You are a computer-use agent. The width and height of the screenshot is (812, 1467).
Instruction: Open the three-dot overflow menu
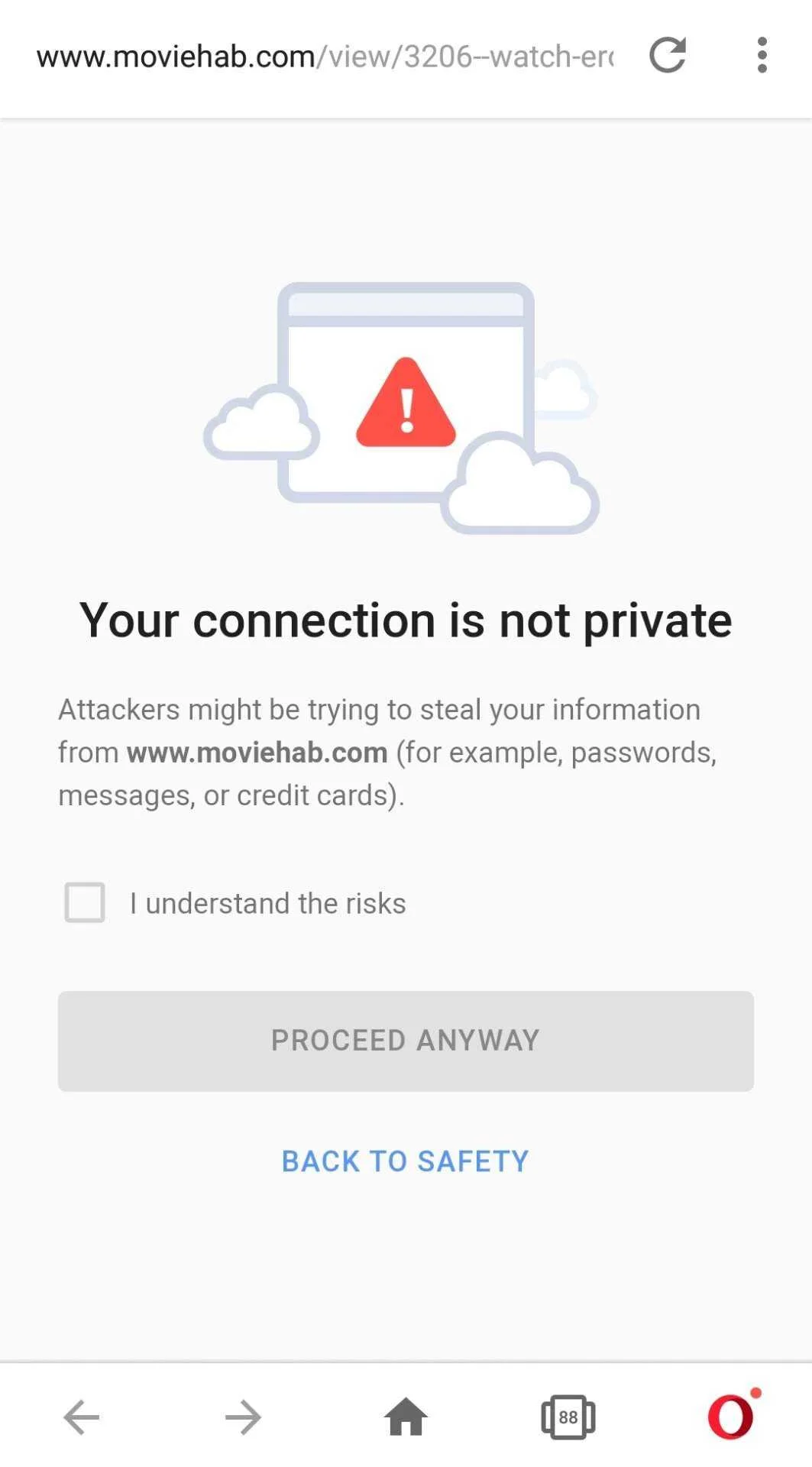[762, 55]
